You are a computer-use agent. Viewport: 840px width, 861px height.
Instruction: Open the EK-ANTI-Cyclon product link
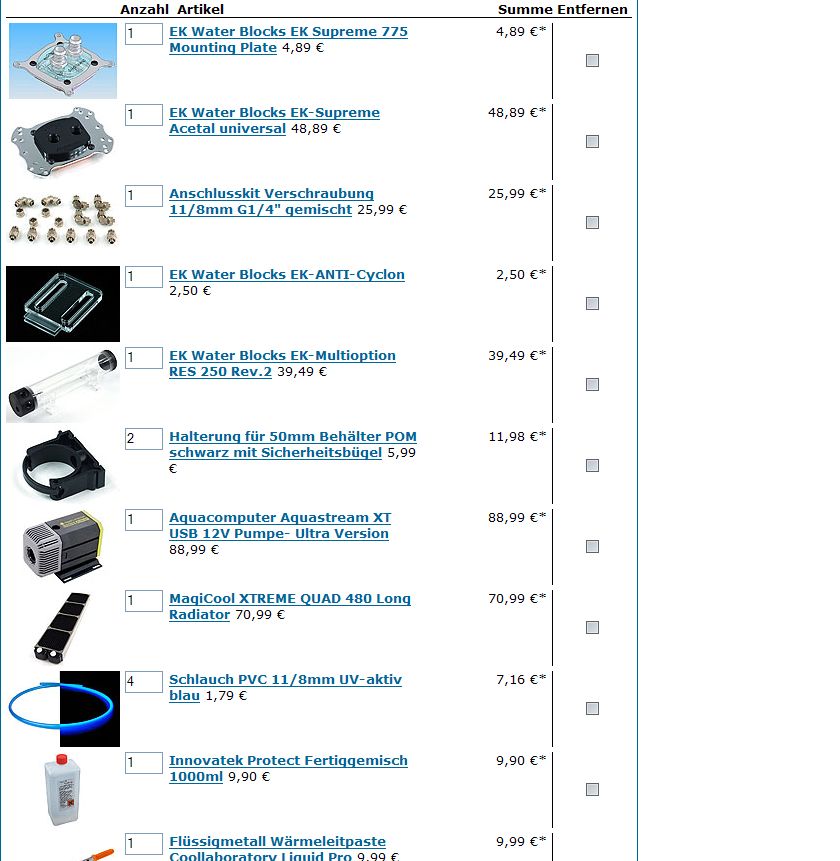pyautogui.click(x=287, y=275)
